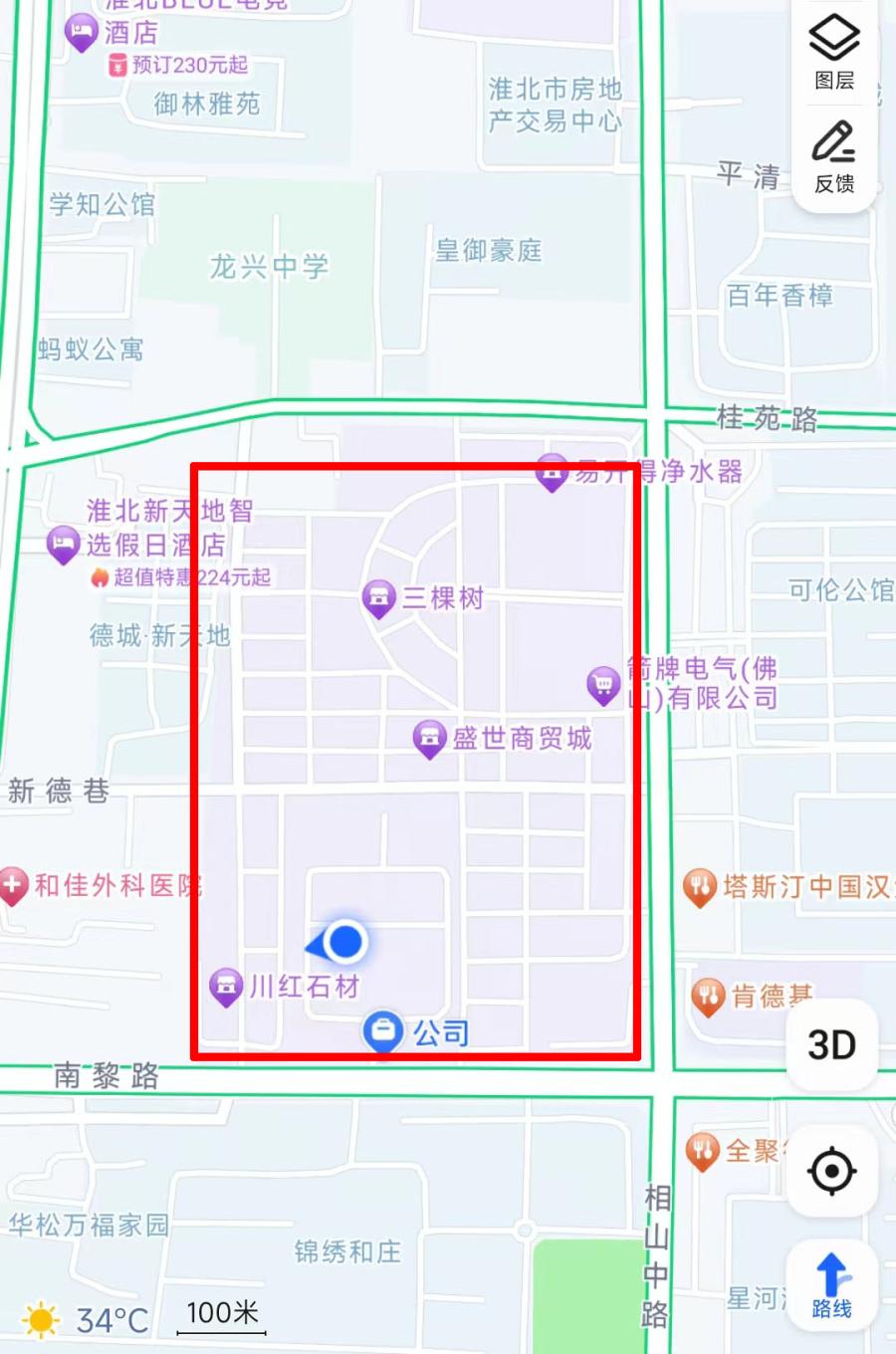Select the 肯德基 restaurant marker
Image resolution: width=896 pixels, height=1354 pixels.
708,996
